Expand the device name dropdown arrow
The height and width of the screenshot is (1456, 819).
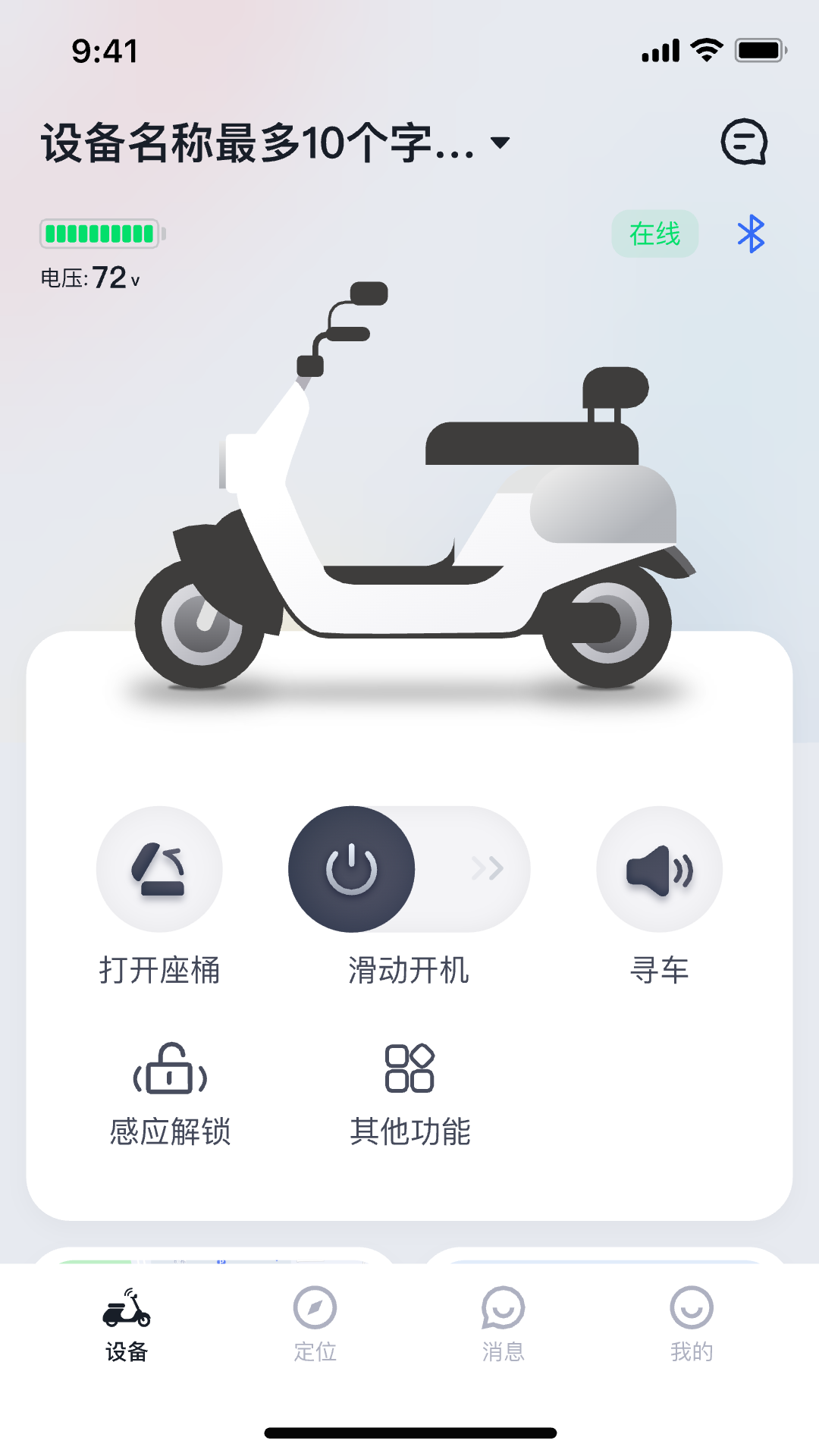tap(500, 143)
